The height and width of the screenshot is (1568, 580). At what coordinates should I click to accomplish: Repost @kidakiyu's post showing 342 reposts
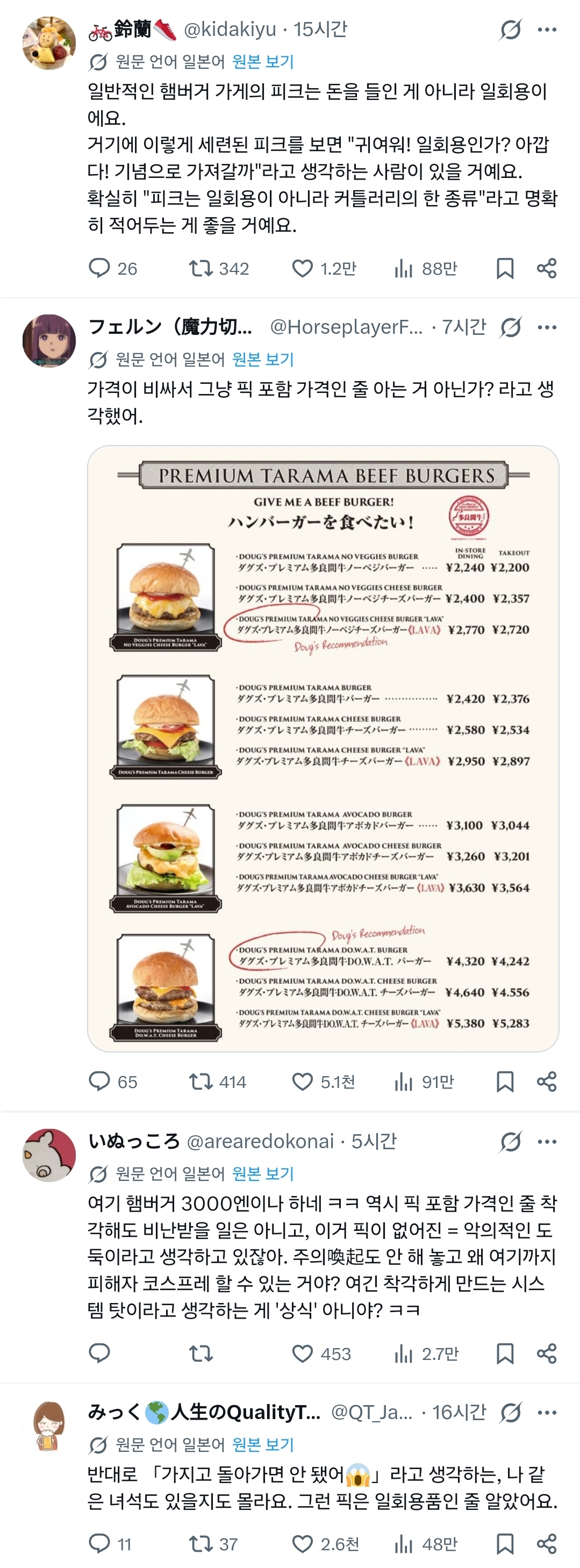pyautogui.click(x=200, y=268)
